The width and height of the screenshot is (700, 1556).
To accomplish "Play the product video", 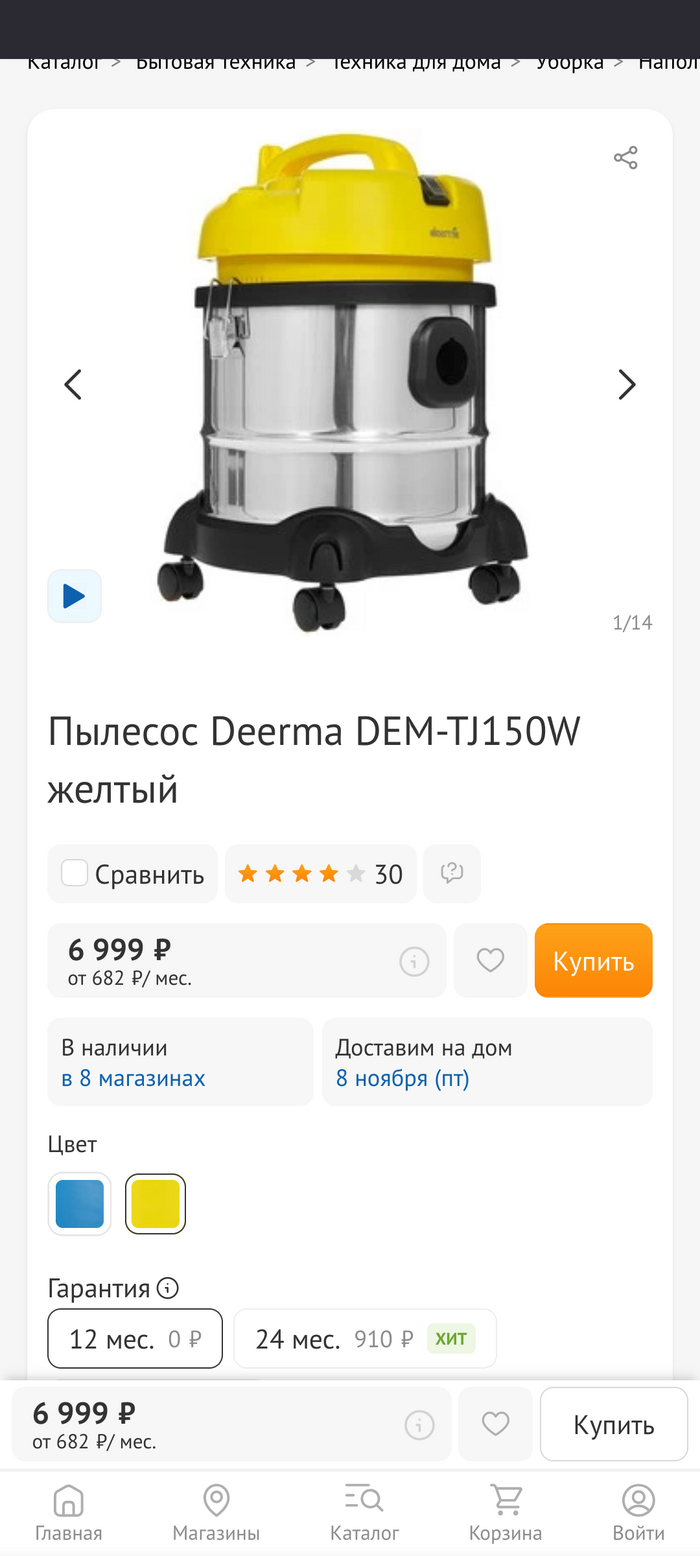I will point(74,596).
